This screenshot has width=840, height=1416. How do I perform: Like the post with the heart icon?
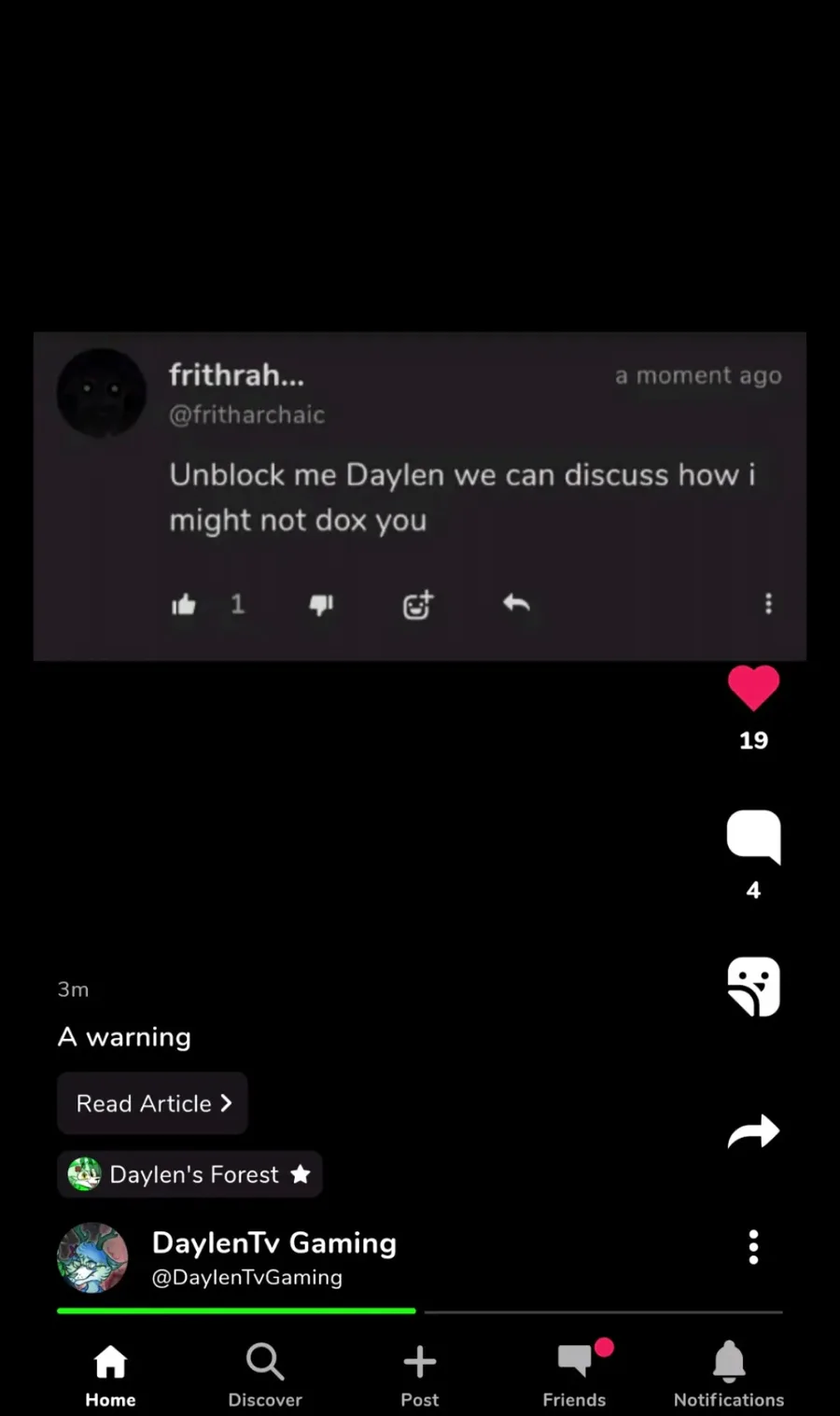(753, 689)
